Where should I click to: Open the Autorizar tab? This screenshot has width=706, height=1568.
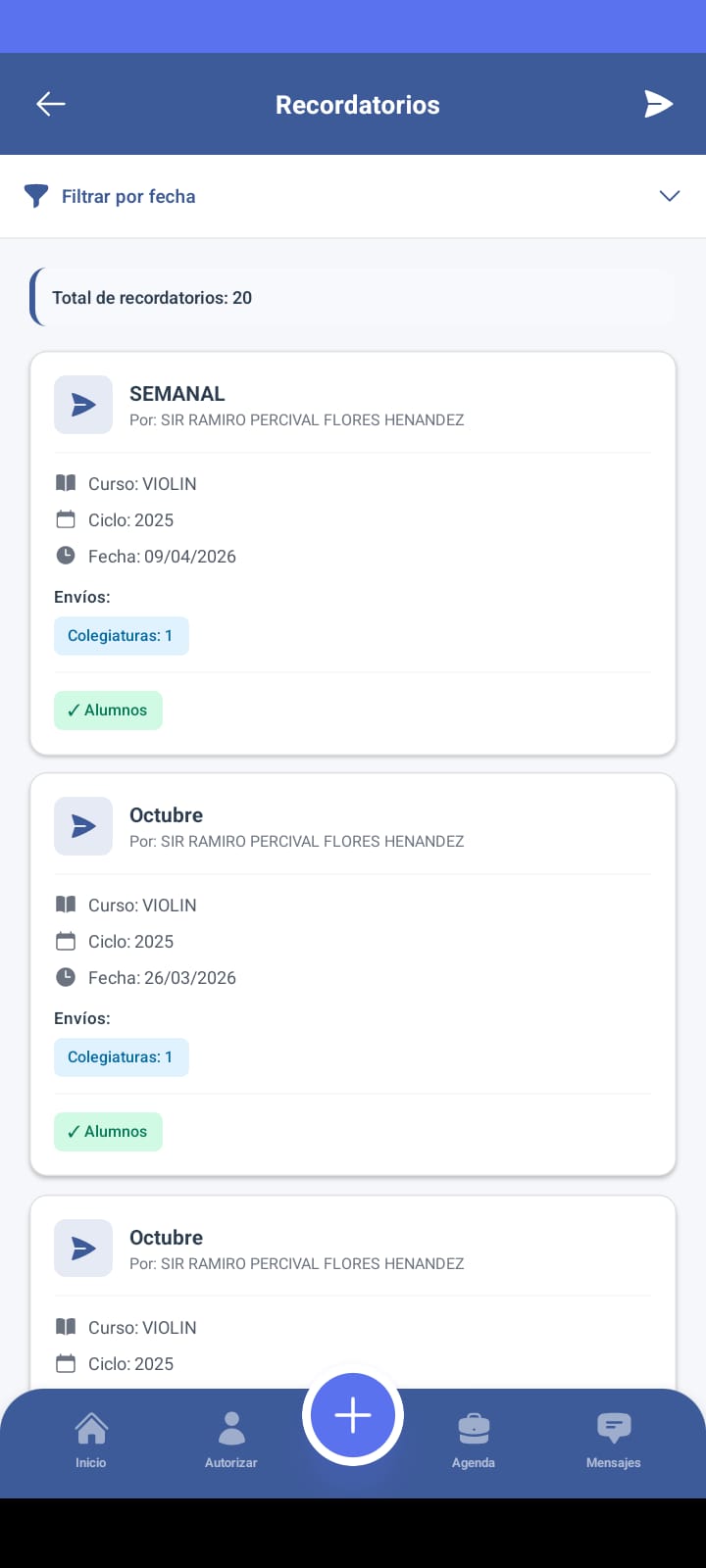coord(231,1439)
